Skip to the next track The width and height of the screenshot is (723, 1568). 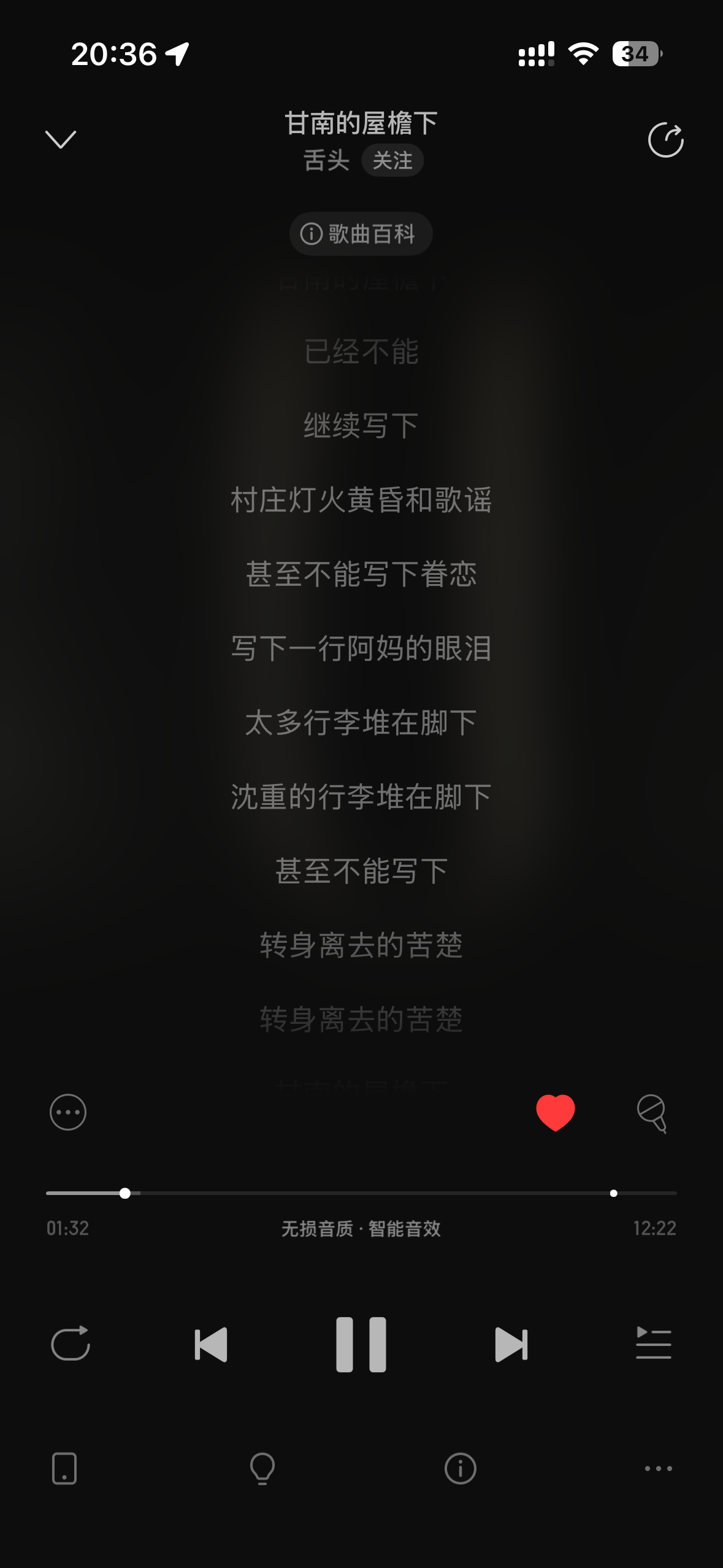click(x=511, y=1345)
